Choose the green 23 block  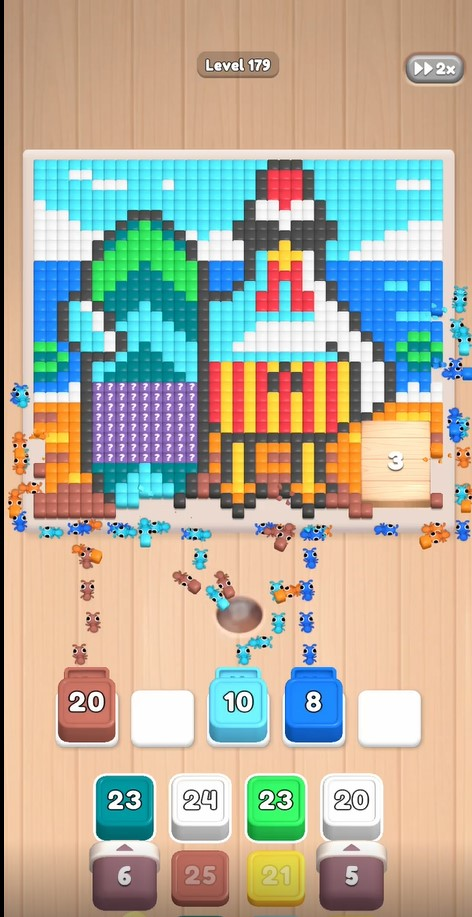click(x=276, y=806)
